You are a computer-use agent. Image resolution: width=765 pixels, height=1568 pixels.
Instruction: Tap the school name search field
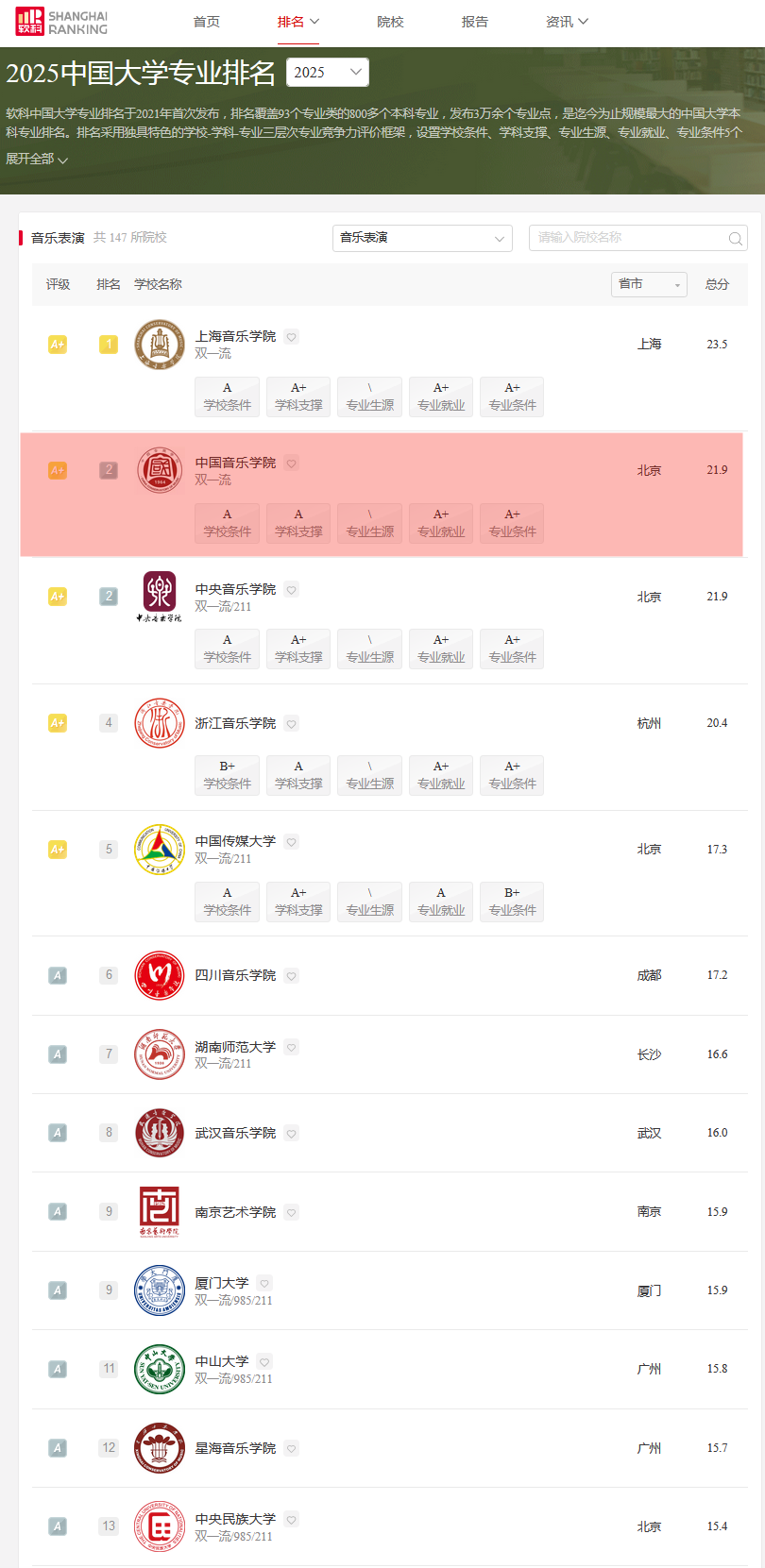628,238
